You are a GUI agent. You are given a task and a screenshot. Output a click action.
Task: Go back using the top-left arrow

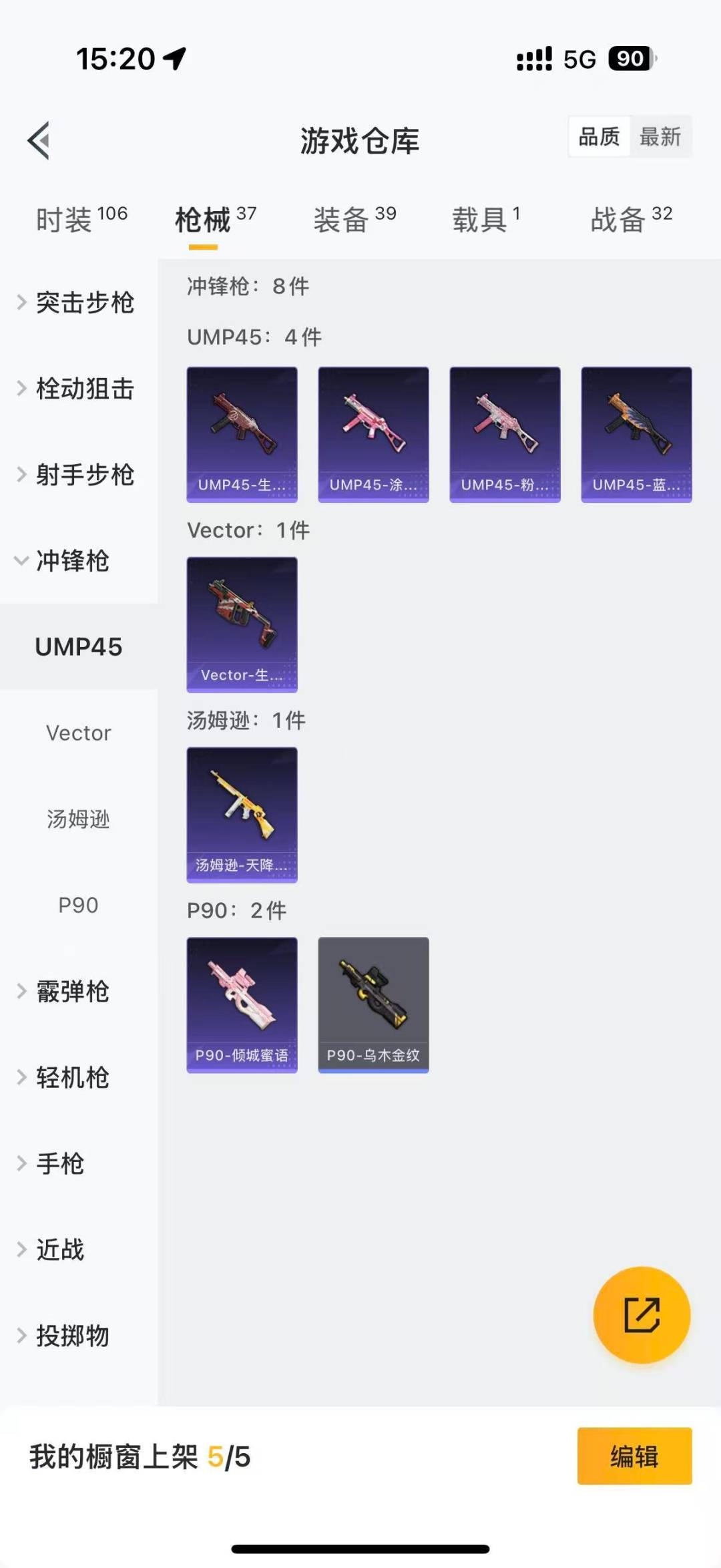pos(39,140)
